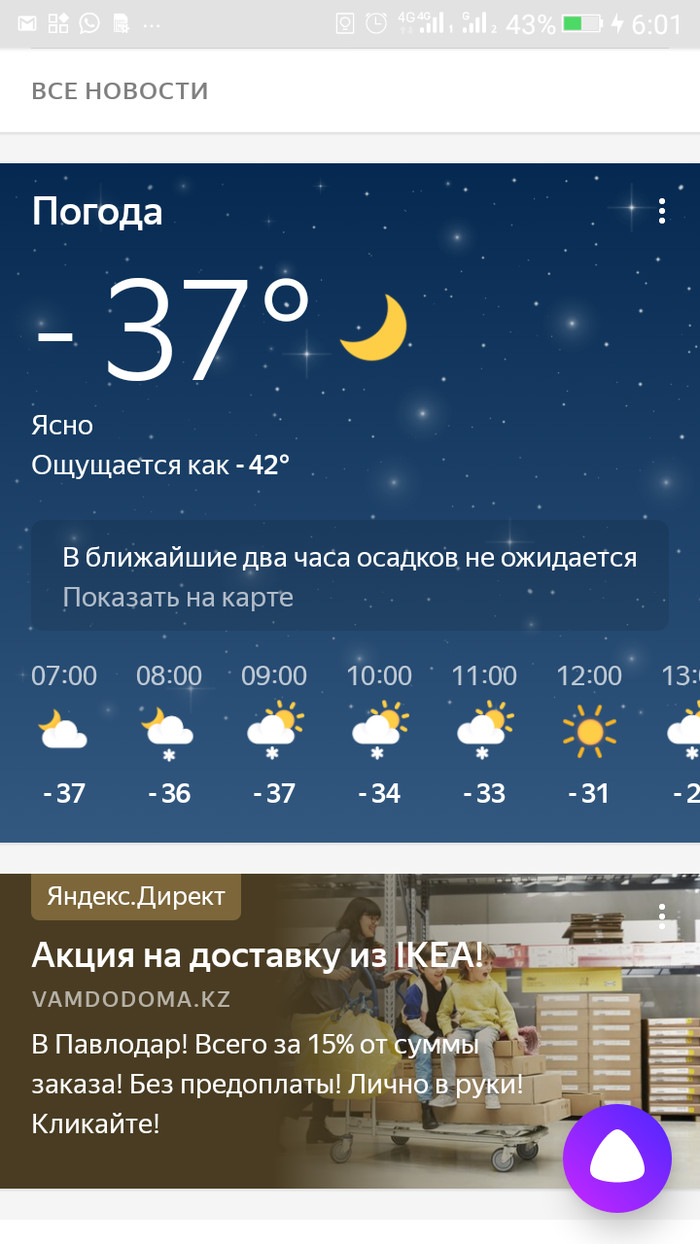The height and width of the screenshot is (1244, 700).
Task: Open the ВСЕ НОВОСТИ link
Action: [120, 91]
